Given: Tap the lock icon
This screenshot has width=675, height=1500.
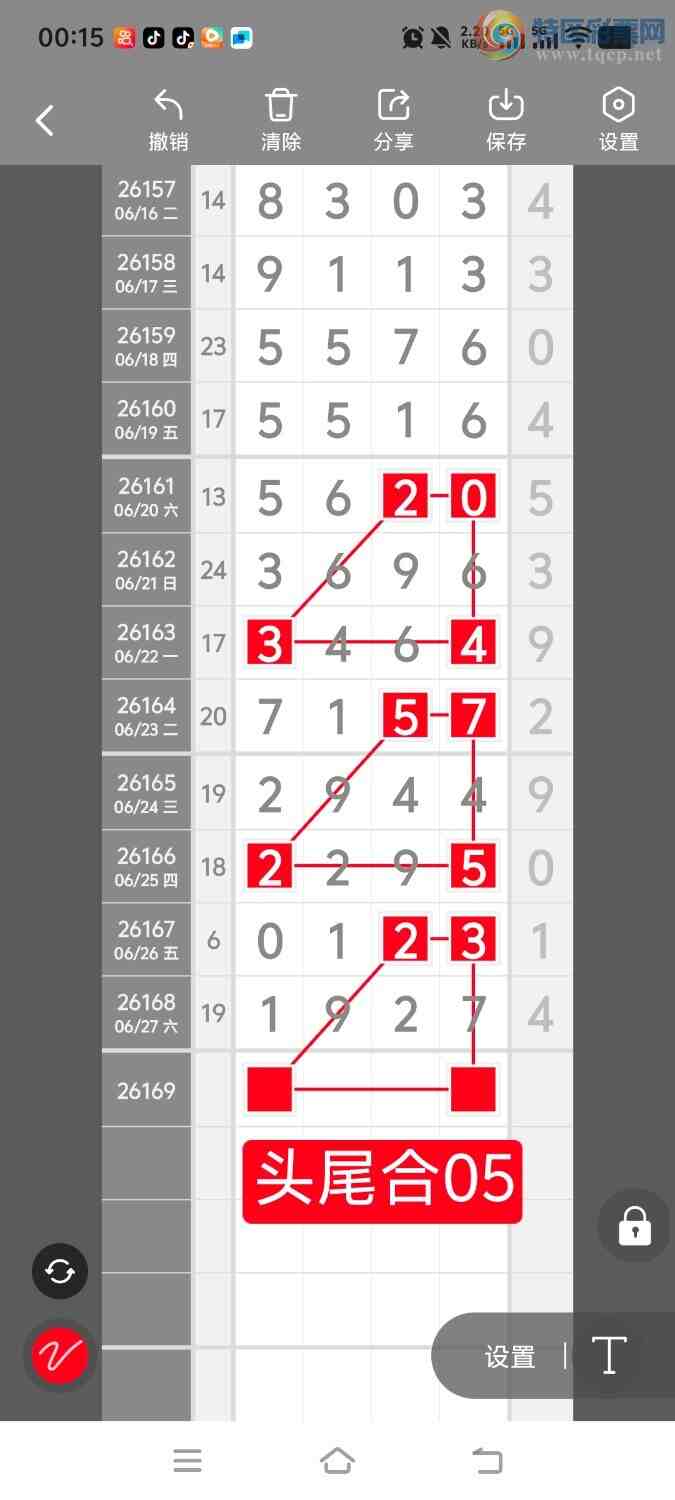Looking at the screenshot, I should point(635,1225).
